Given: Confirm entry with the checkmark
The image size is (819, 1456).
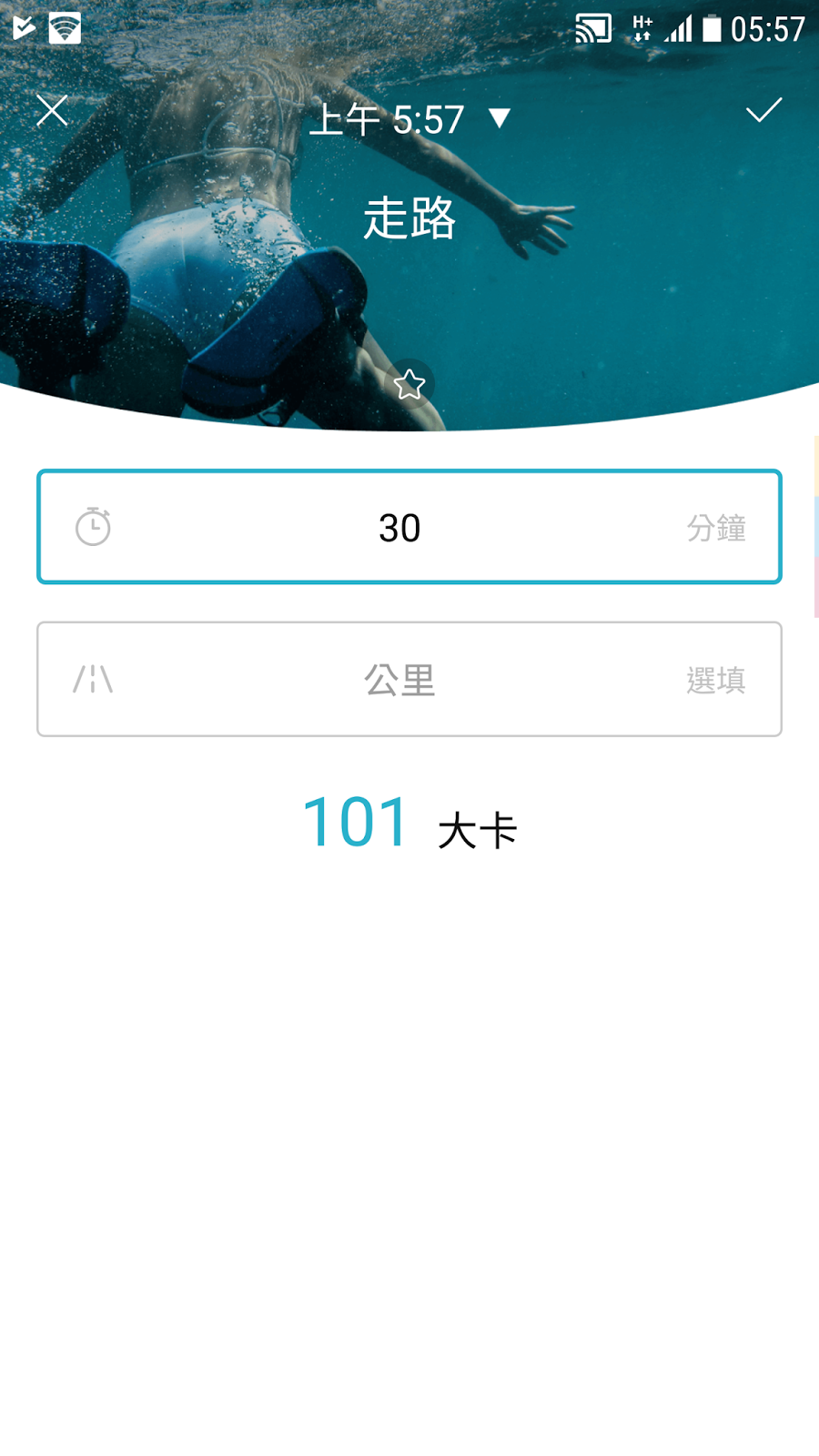Looking at the screenshot, I should click(x=763, y=110).
